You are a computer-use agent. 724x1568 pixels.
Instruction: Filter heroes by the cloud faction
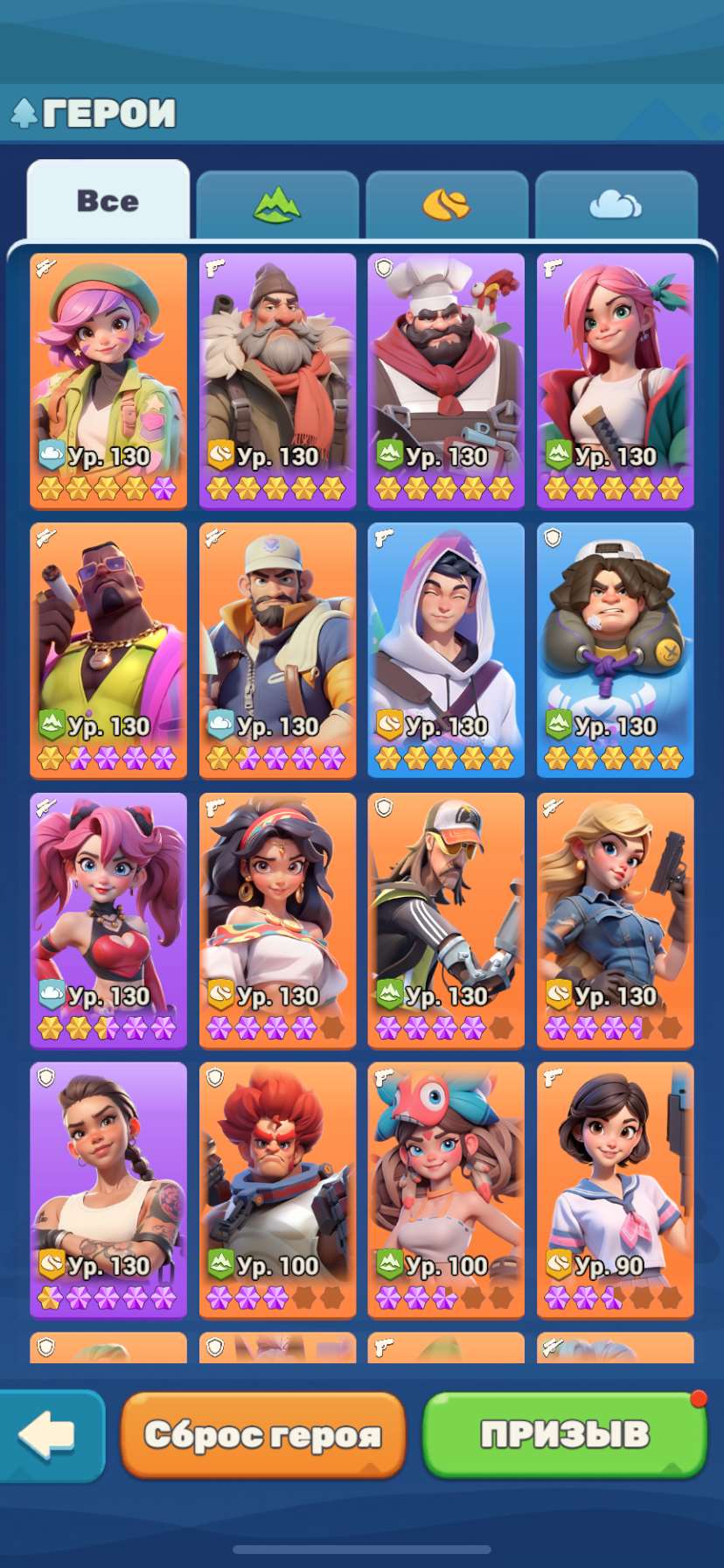point(616,205)
